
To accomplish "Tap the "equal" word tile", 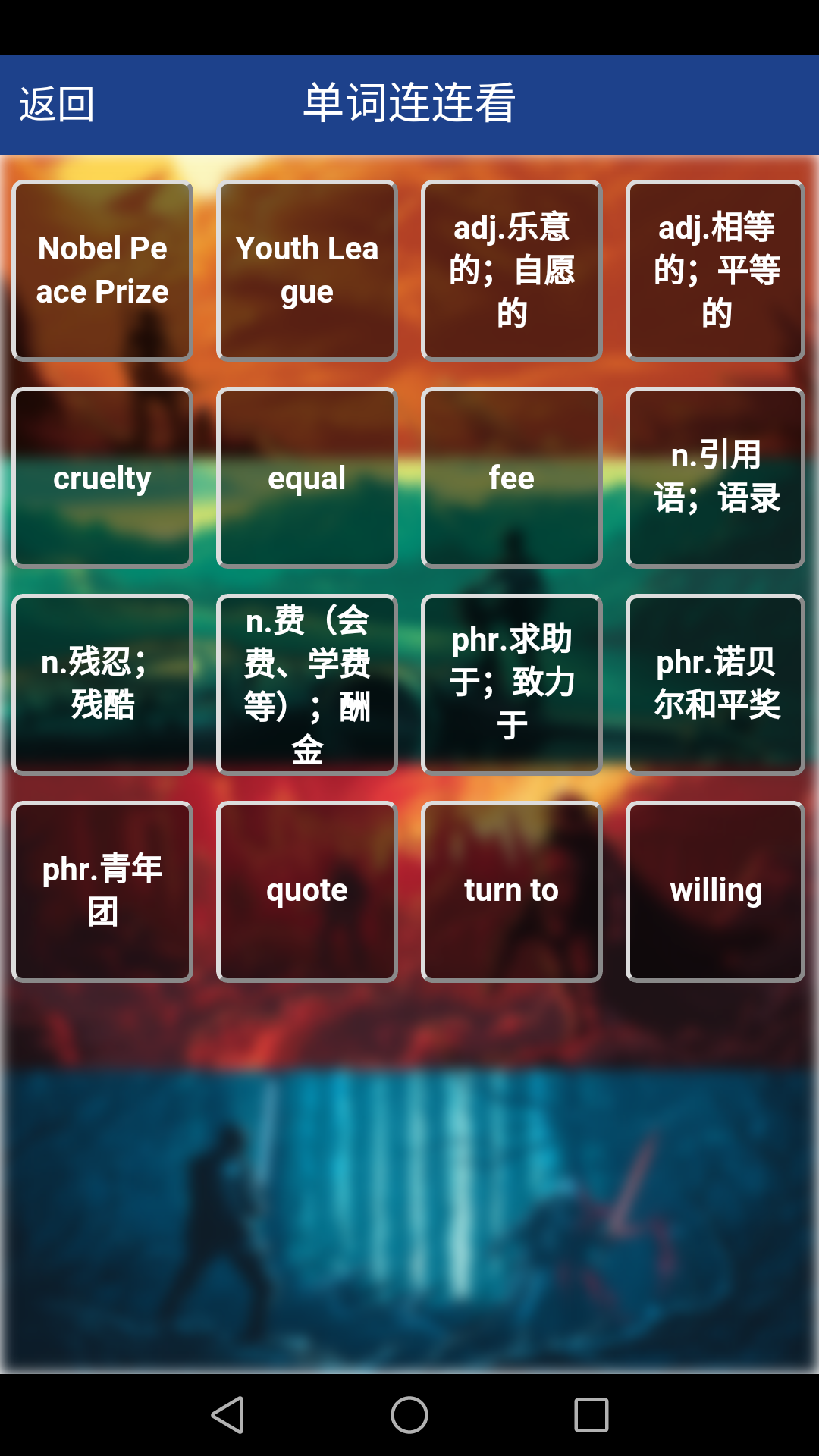I will click(x=307, y=476).
